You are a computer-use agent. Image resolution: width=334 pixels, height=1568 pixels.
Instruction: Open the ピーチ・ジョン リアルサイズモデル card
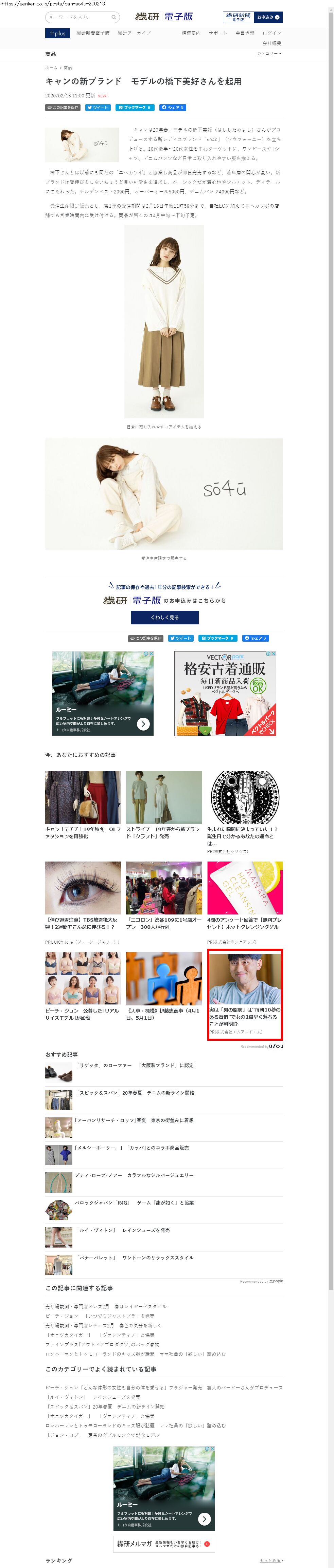(x=82, y=1014)
